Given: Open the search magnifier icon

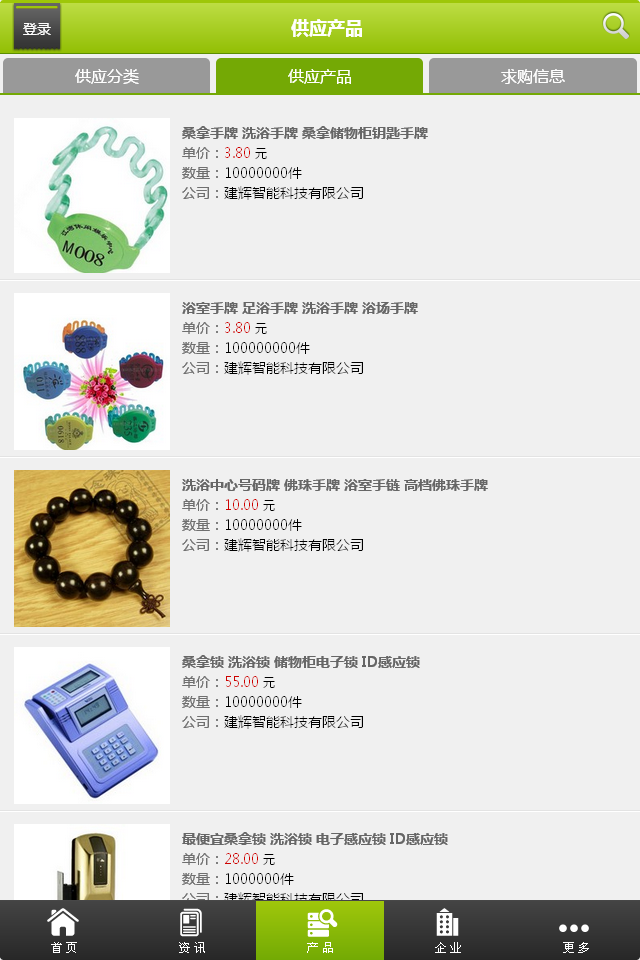Looking at the screenshot, I should coord(615,26).
